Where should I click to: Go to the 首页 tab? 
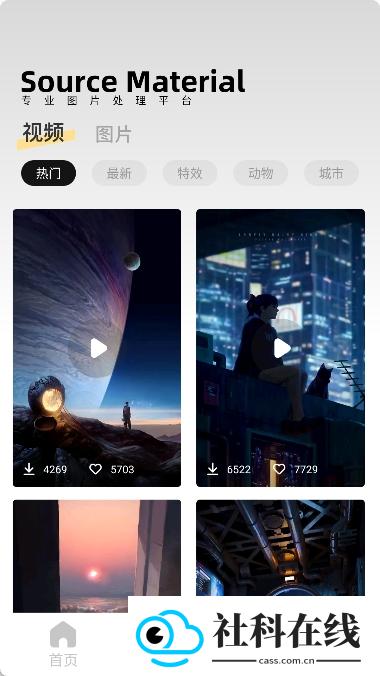tap(63, 644)
